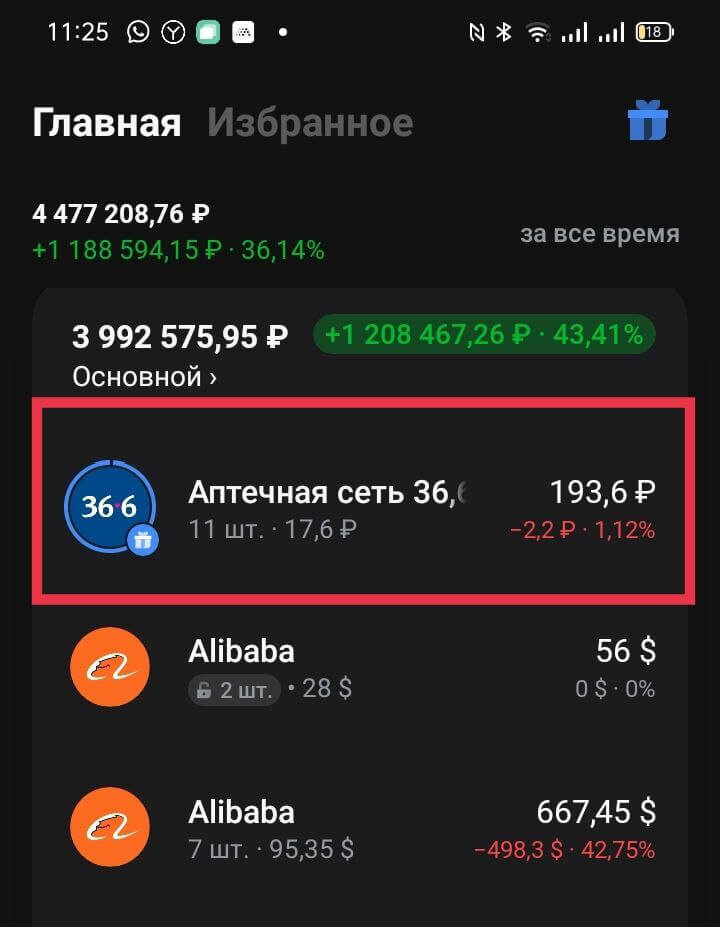Tap the lock icon next to 2 шт.

click(x=203, y=689)
